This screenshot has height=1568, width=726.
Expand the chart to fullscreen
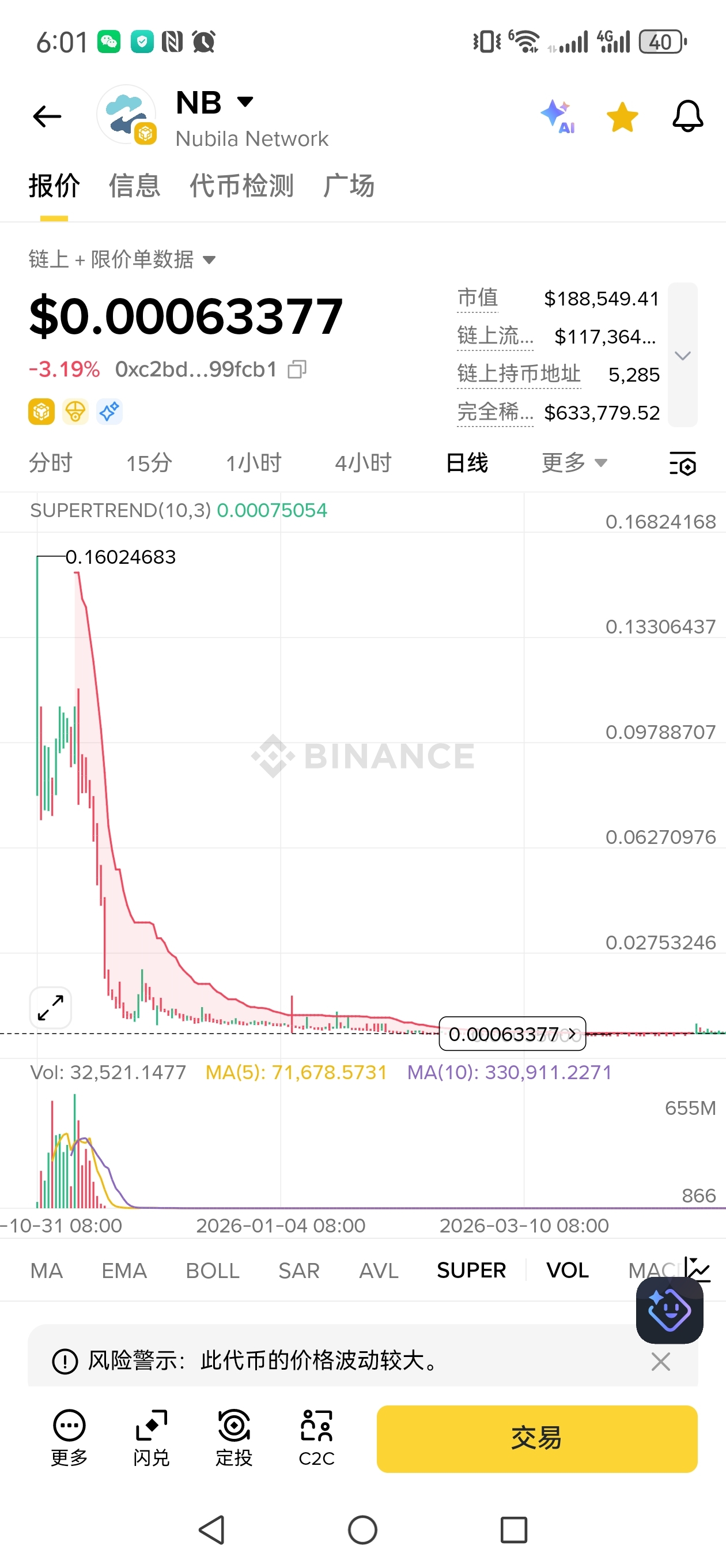pyautogui.click(x=51, y=1008)
